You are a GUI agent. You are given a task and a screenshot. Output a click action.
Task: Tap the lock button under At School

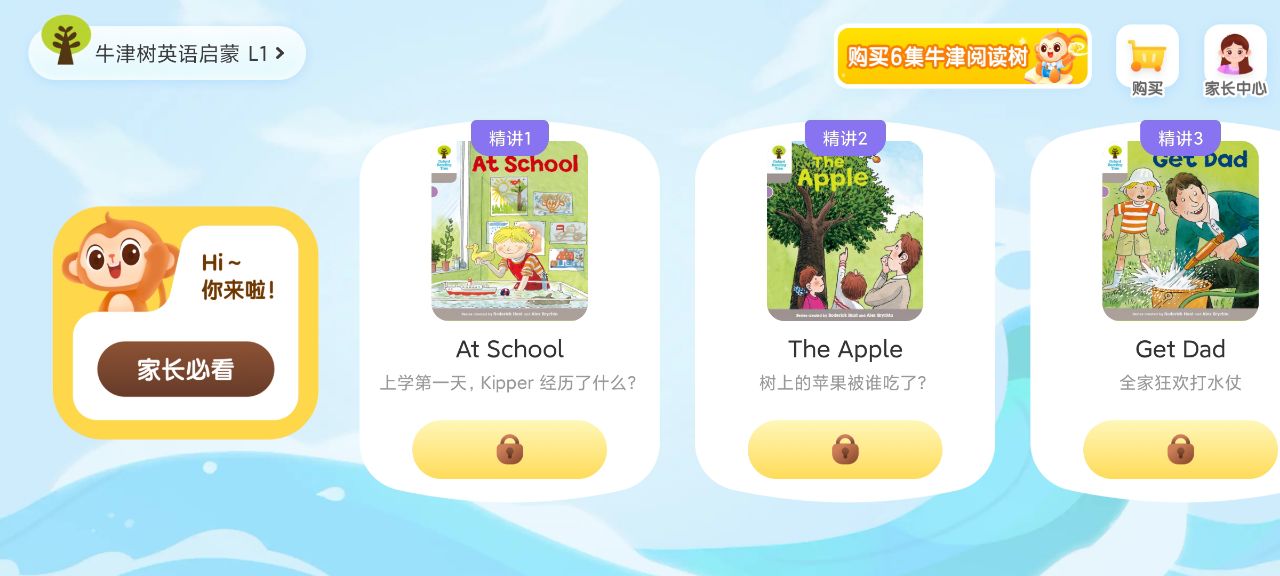click(x=510, y=450)
